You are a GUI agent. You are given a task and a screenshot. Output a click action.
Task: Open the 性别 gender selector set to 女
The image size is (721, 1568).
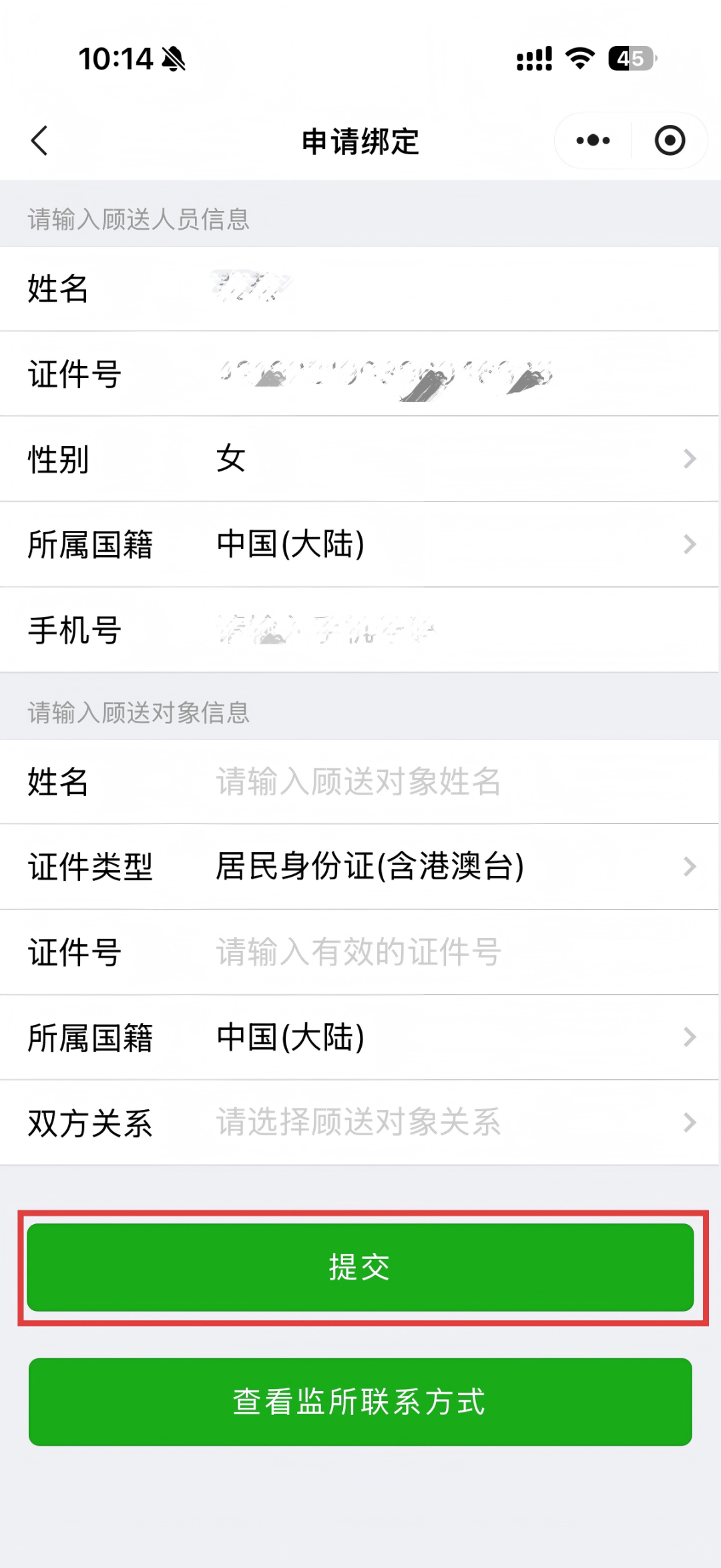[360, 459]
